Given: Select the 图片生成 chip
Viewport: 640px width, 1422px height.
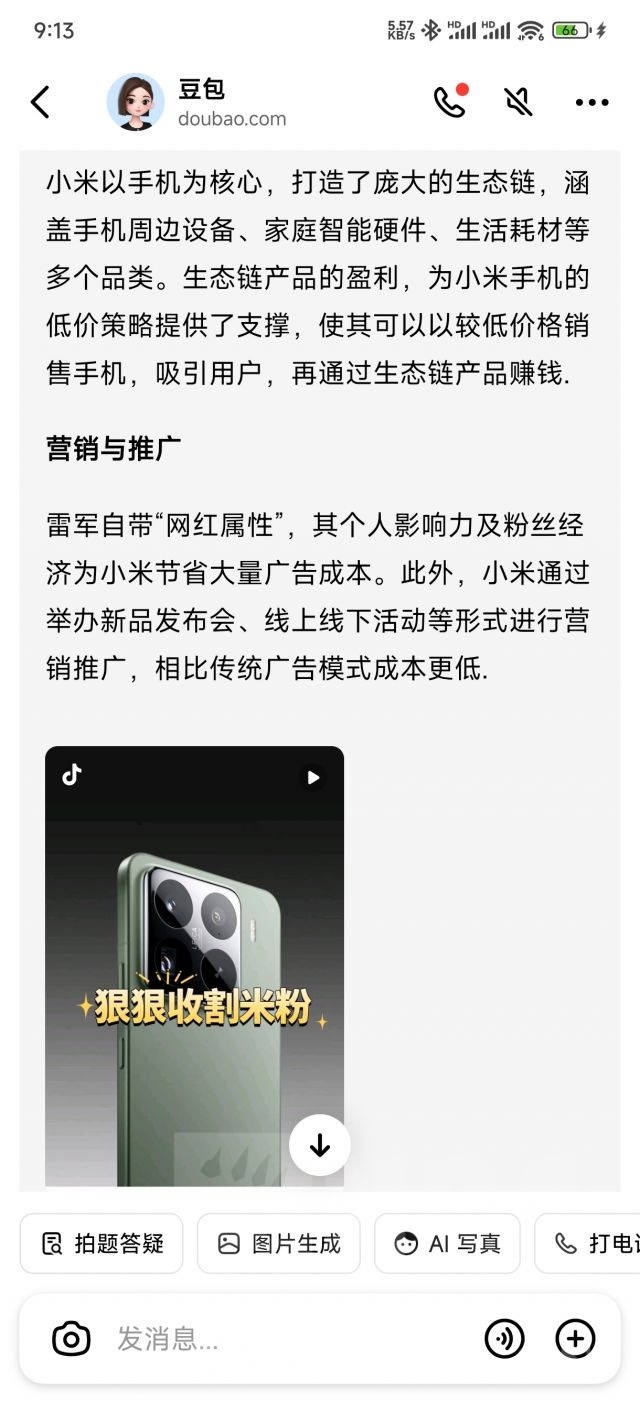Looking at the screenshot, I should click(x=278, y=1243).
